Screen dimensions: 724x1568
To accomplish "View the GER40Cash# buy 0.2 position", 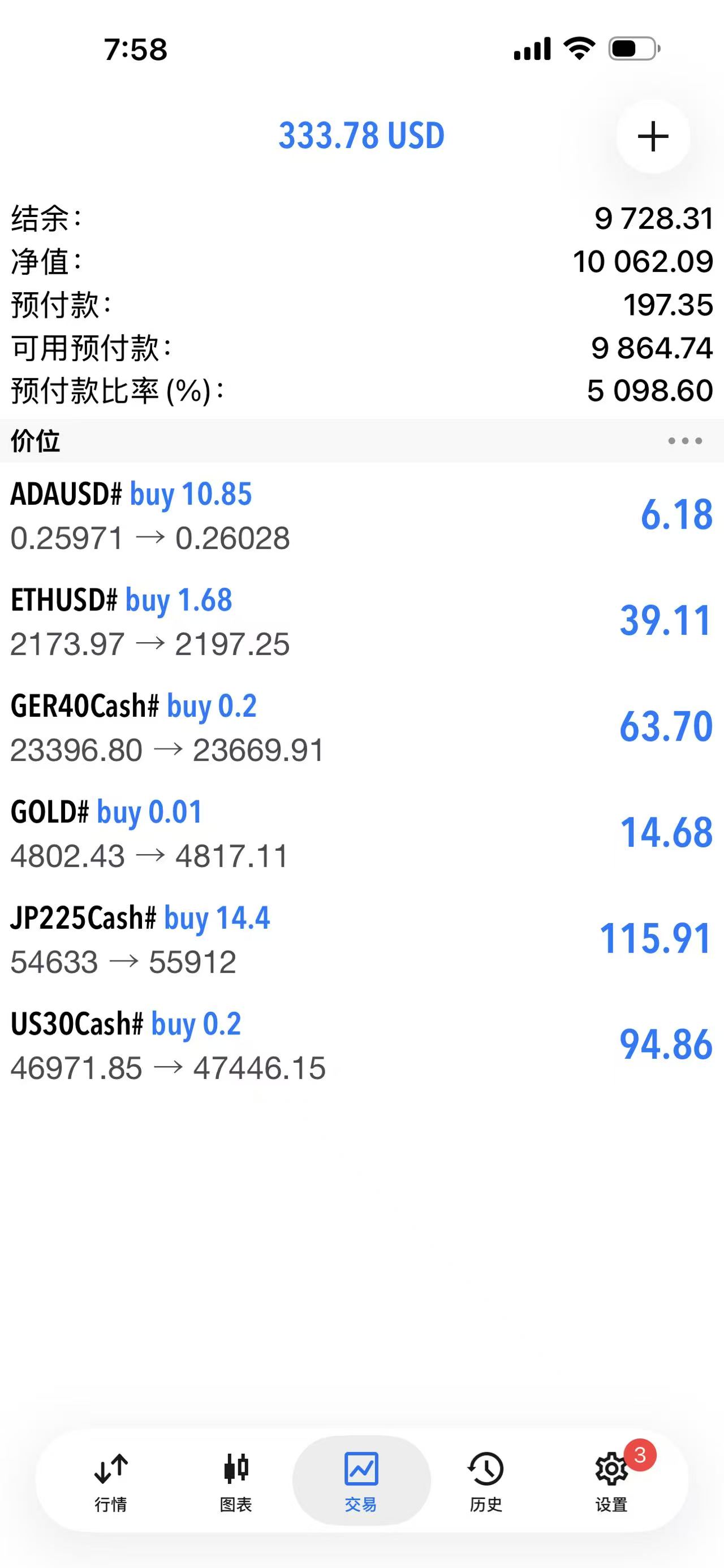I will (361, 727).
